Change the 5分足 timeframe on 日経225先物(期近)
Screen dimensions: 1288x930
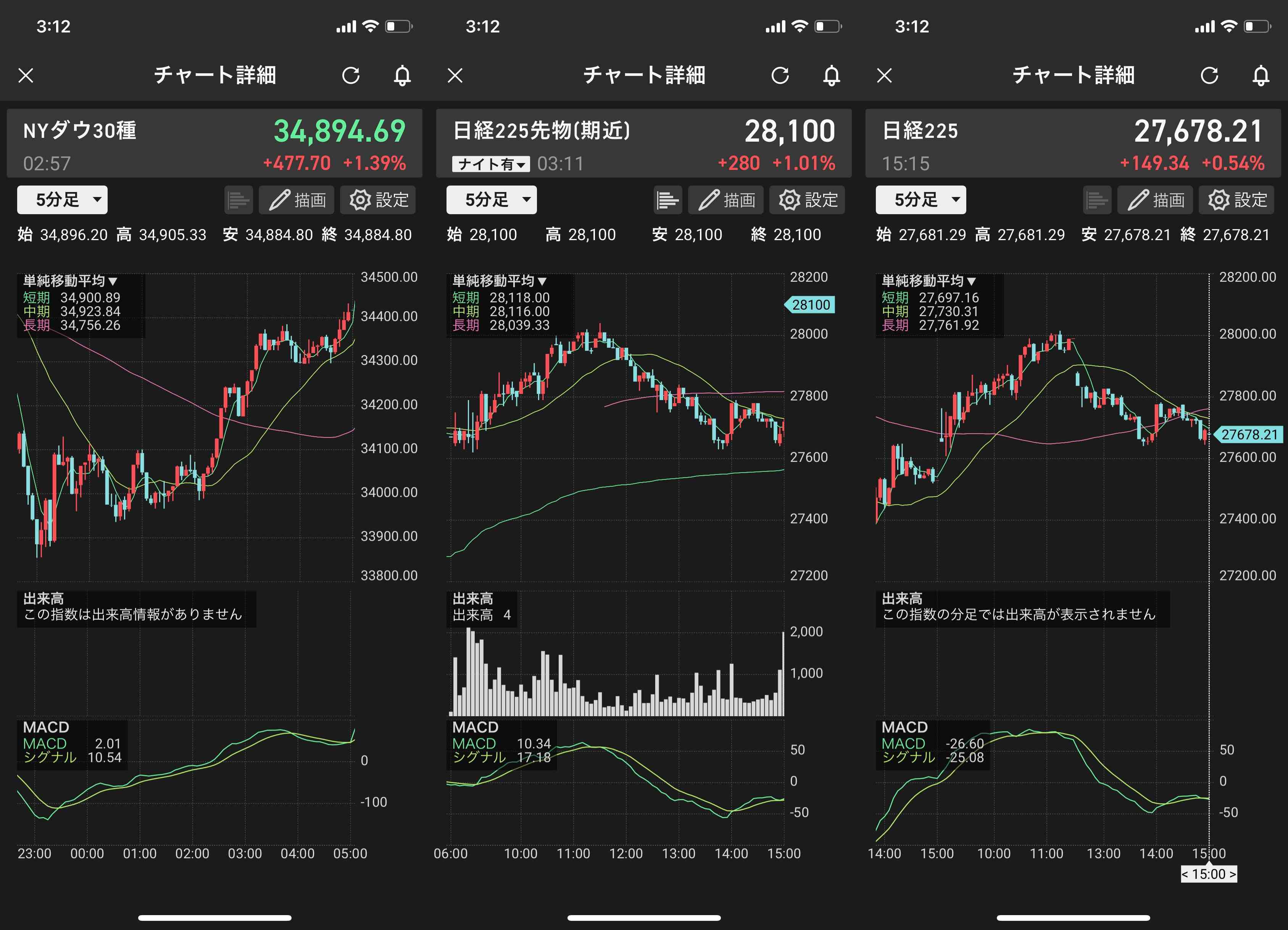491,200
